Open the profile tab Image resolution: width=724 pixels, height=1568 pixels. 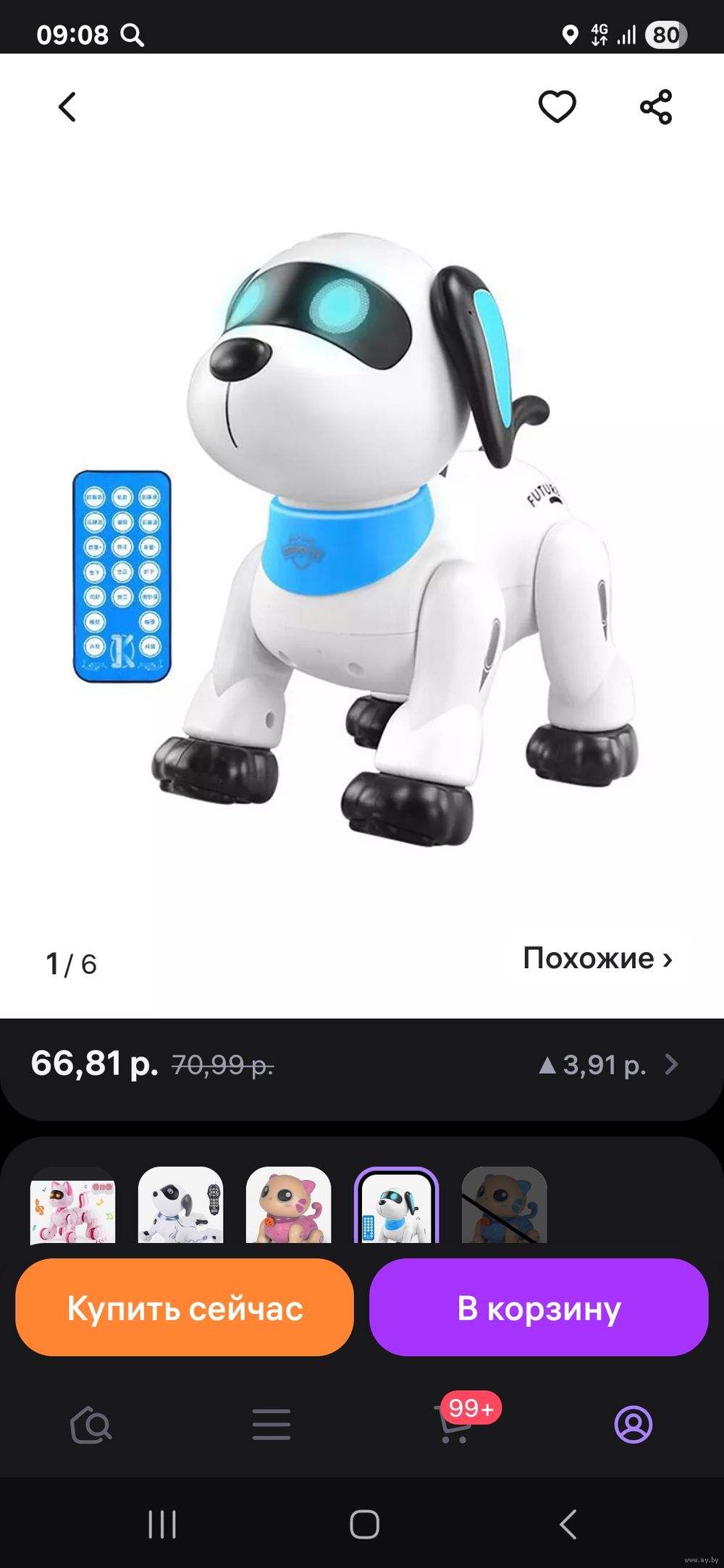pos(633,1425)
